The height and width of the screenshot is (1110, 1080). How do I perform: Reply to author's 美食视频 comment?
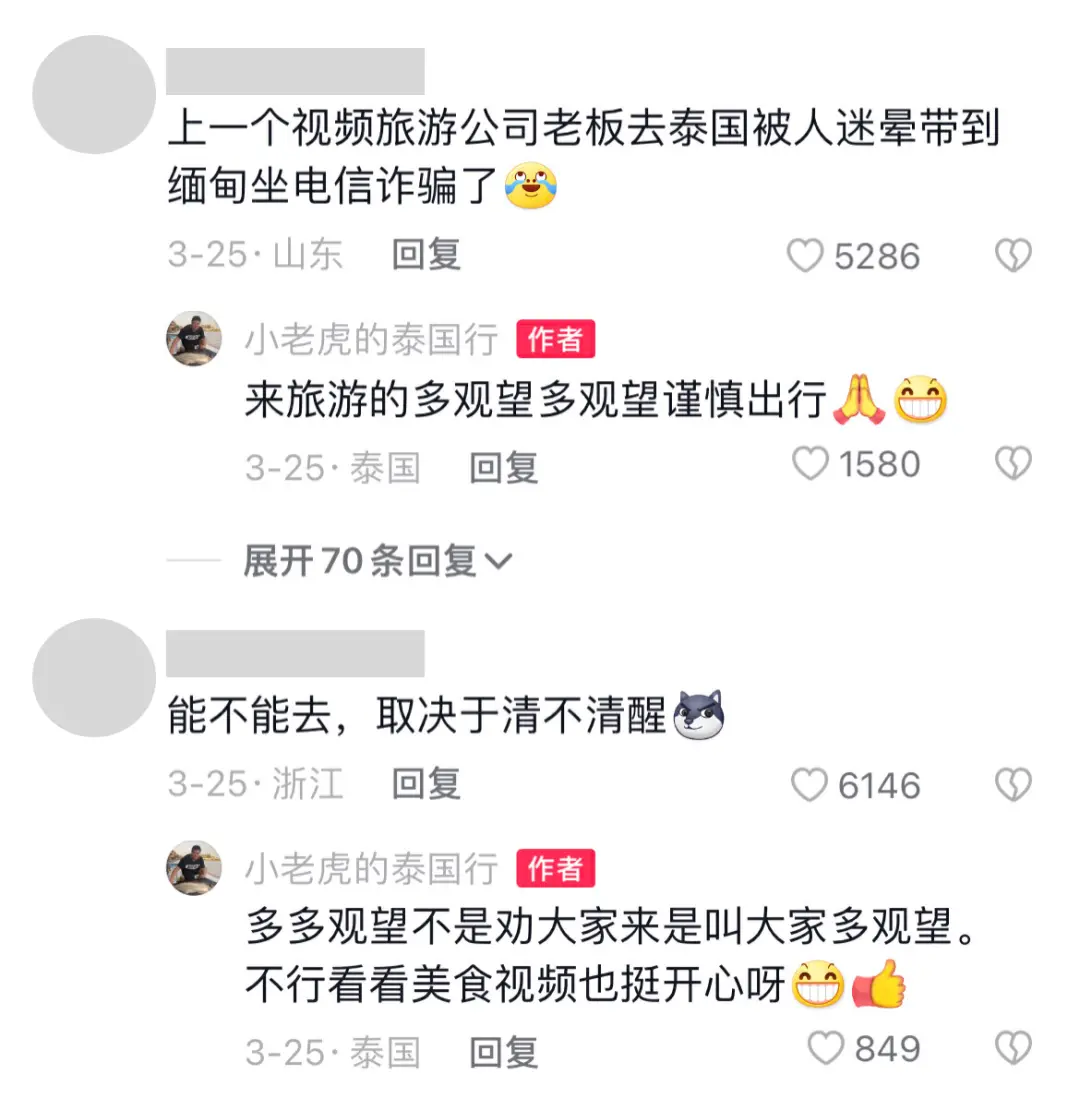[x=504, y=1052]
